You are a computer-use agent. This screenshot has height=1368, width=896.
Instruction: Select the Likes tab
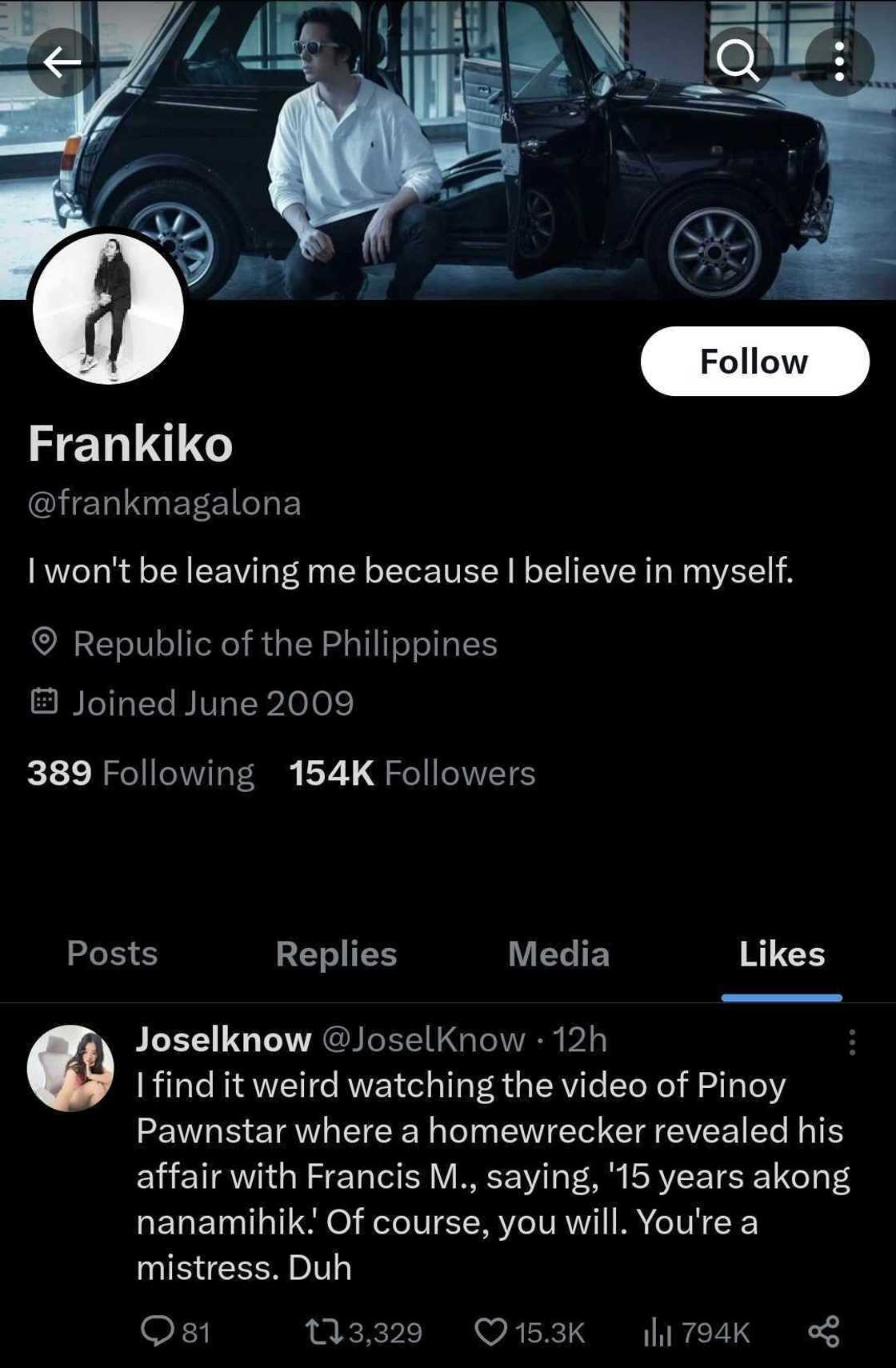tap(782, 954)
